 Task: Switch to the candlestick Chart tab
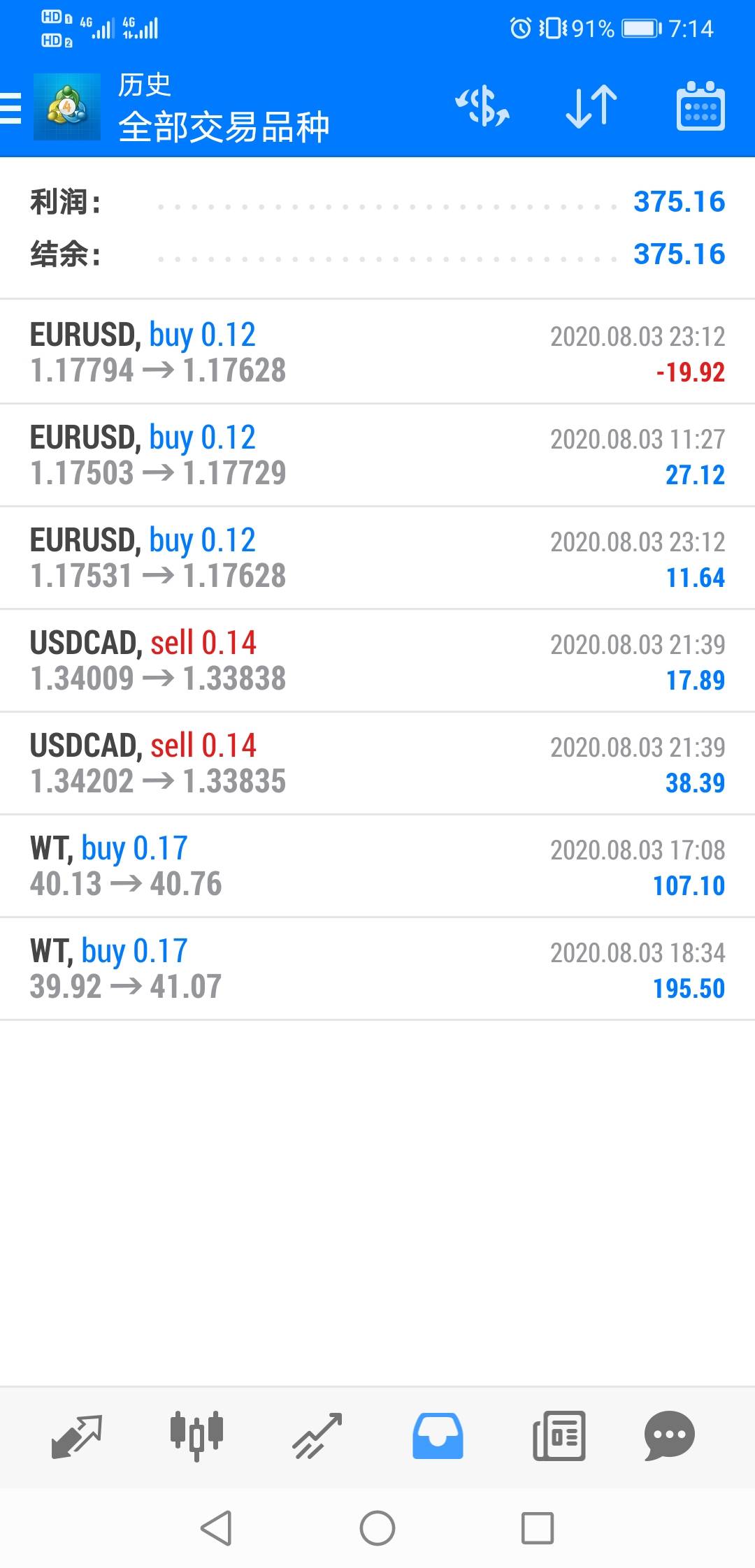click(x=196, y=1436)
